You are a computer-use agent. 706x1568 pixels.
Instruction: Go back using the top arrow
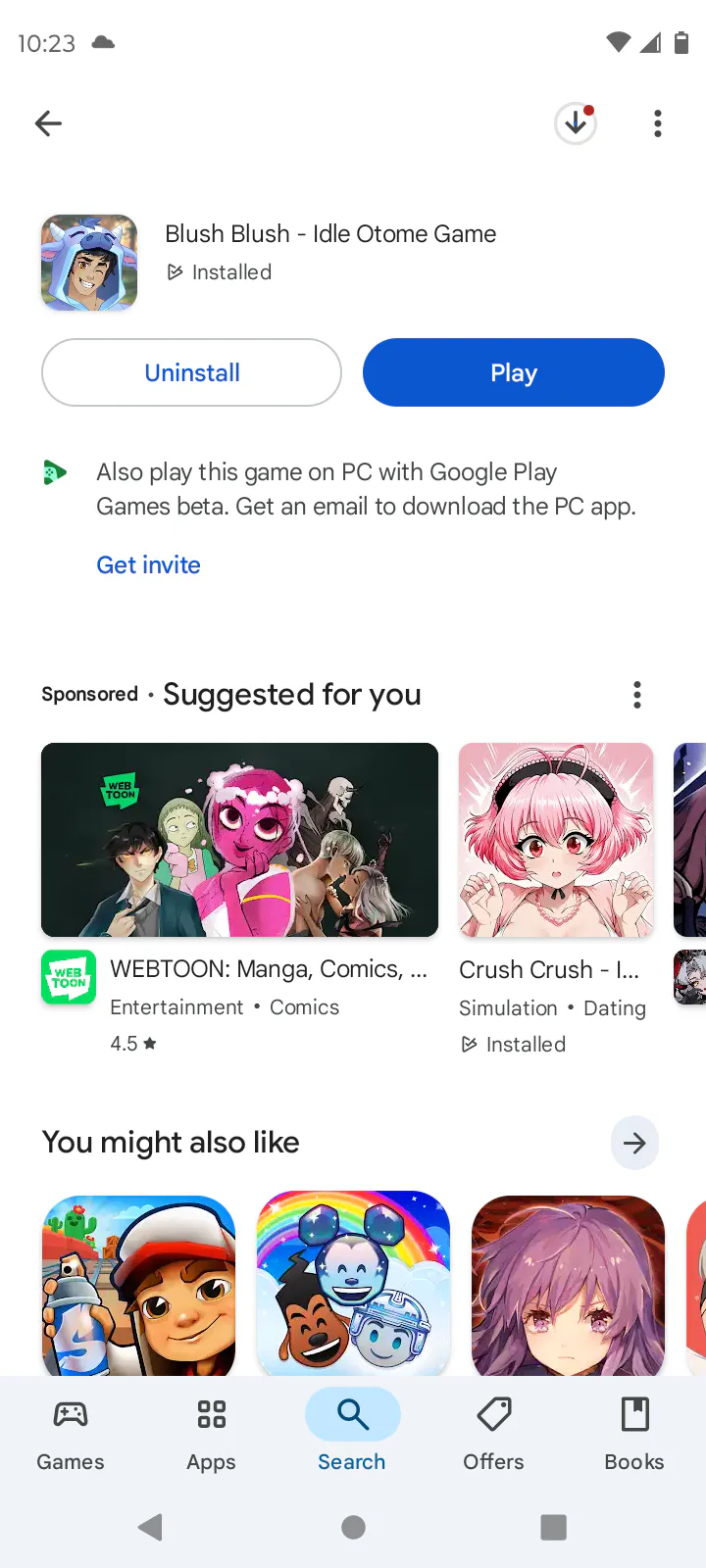tap(48, 123)
